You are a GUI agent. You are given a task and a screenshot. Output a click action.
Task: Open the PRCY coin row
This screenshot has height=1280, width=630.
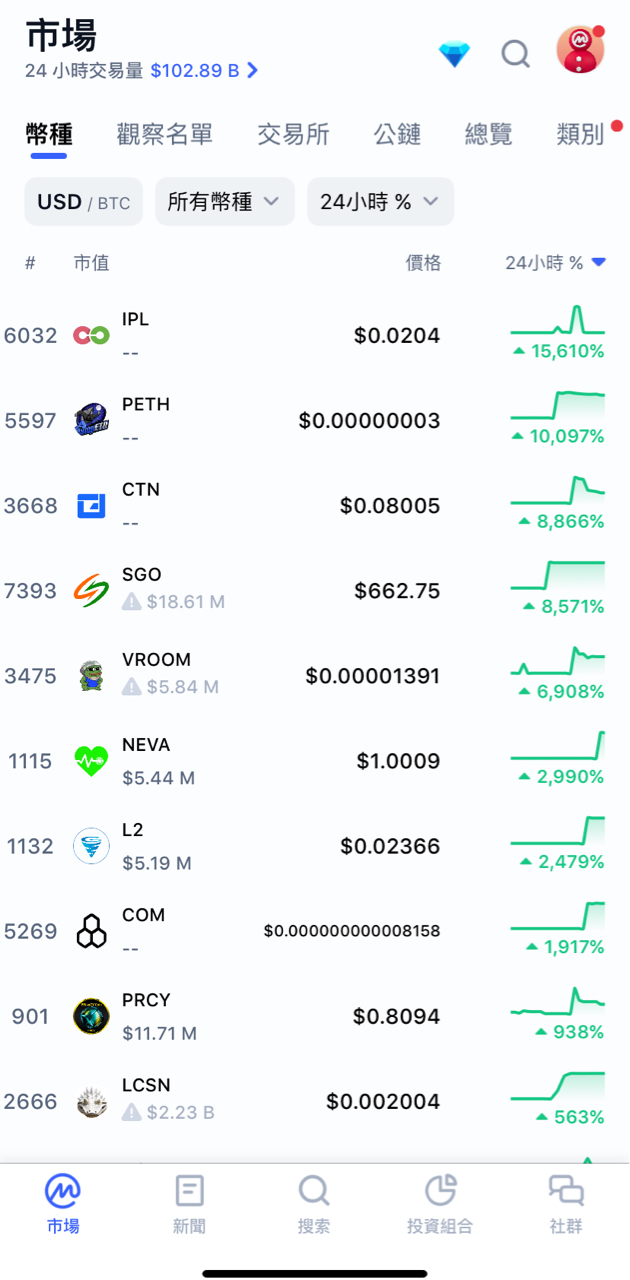(315, 1016)
